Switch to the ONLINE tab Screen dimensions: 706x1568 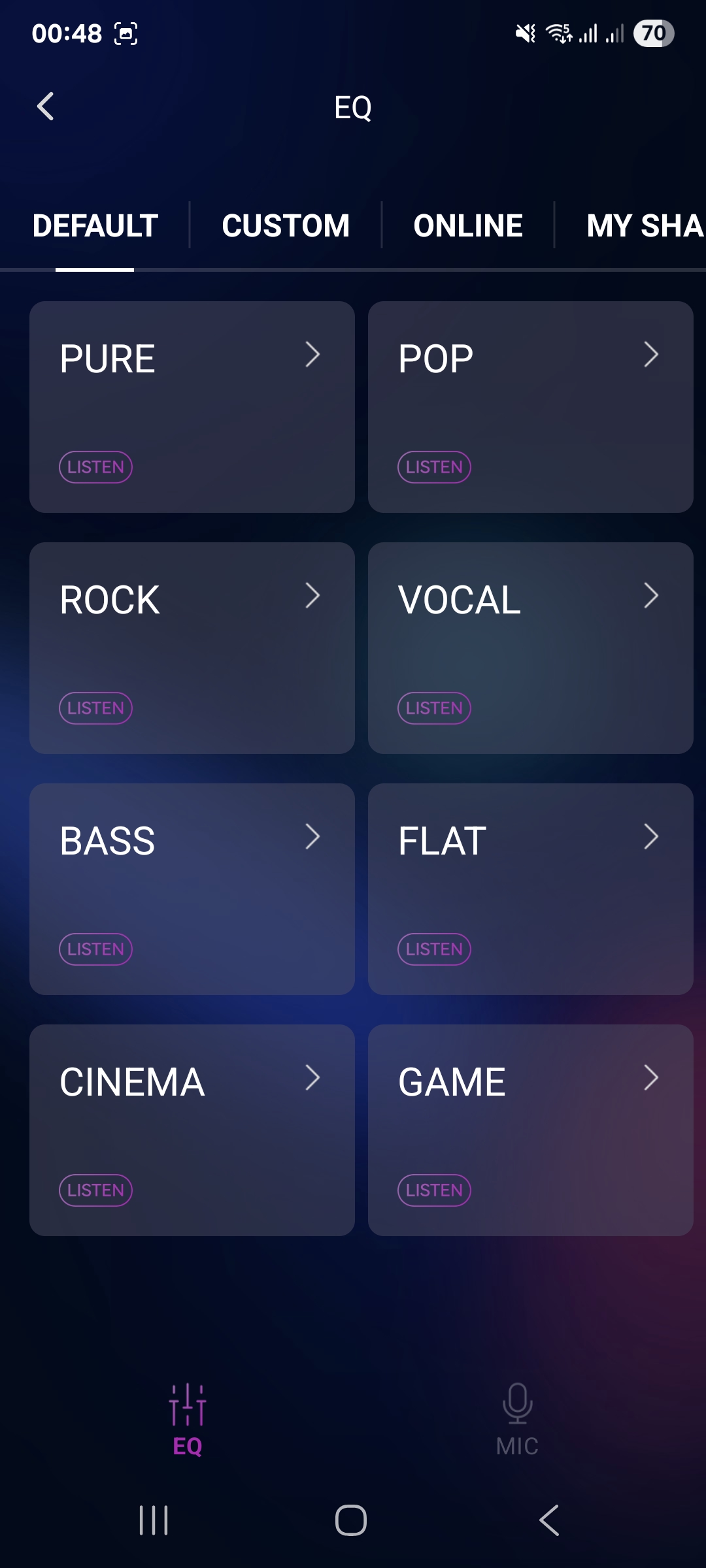click(468, 226)
